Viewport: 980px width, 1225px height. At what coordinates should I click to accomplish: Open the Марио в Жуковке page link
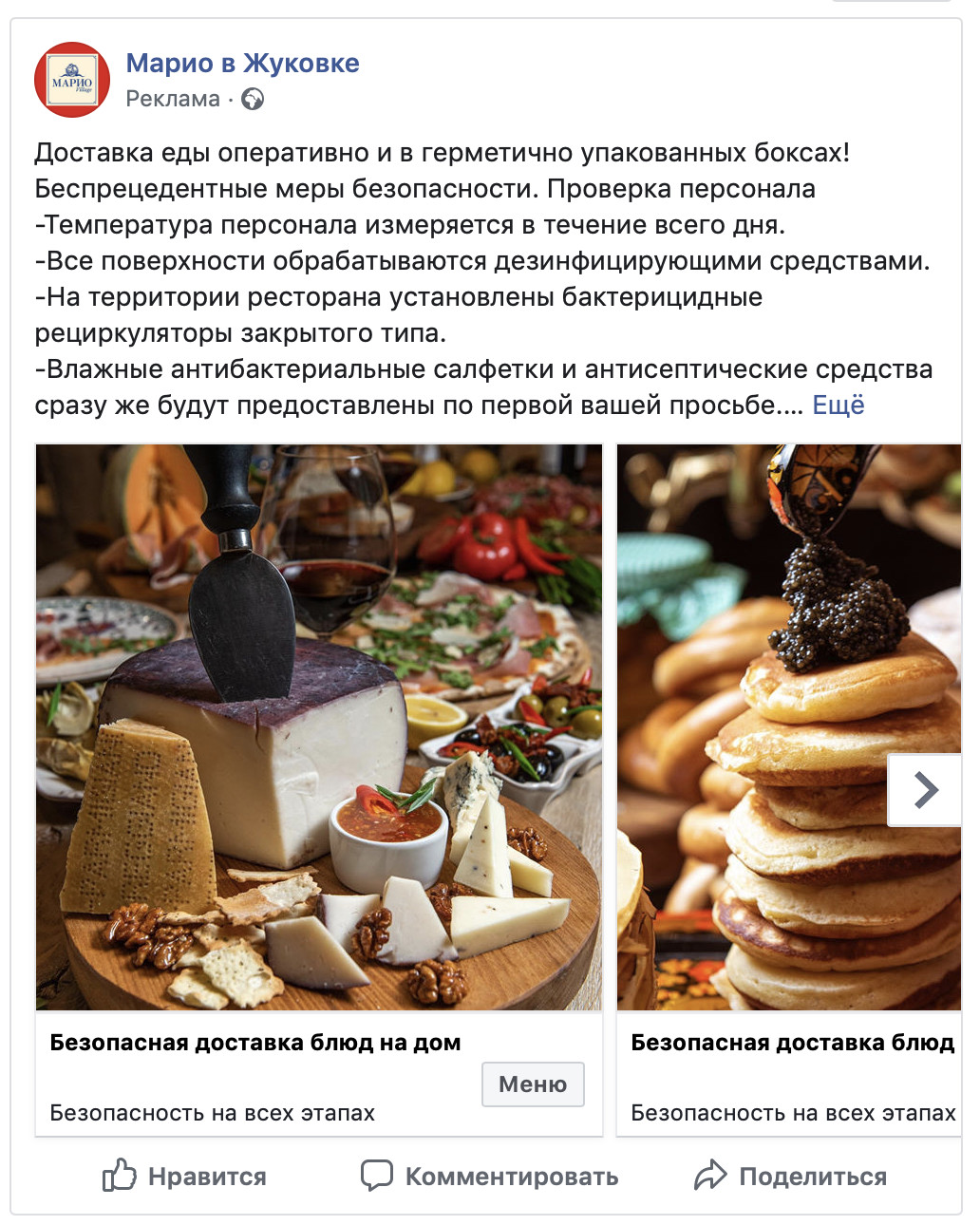click(x=242, y=64)
